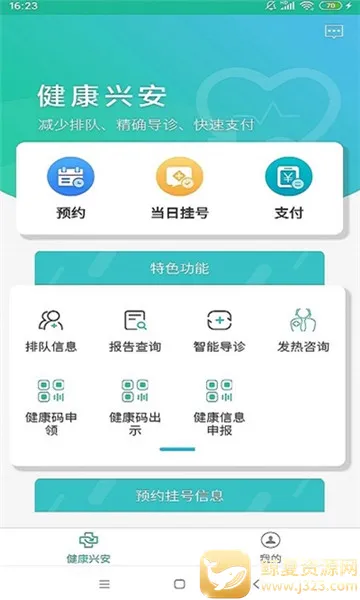
Task: Open 发热咨询 fever consultation
Action: point(303,331)
